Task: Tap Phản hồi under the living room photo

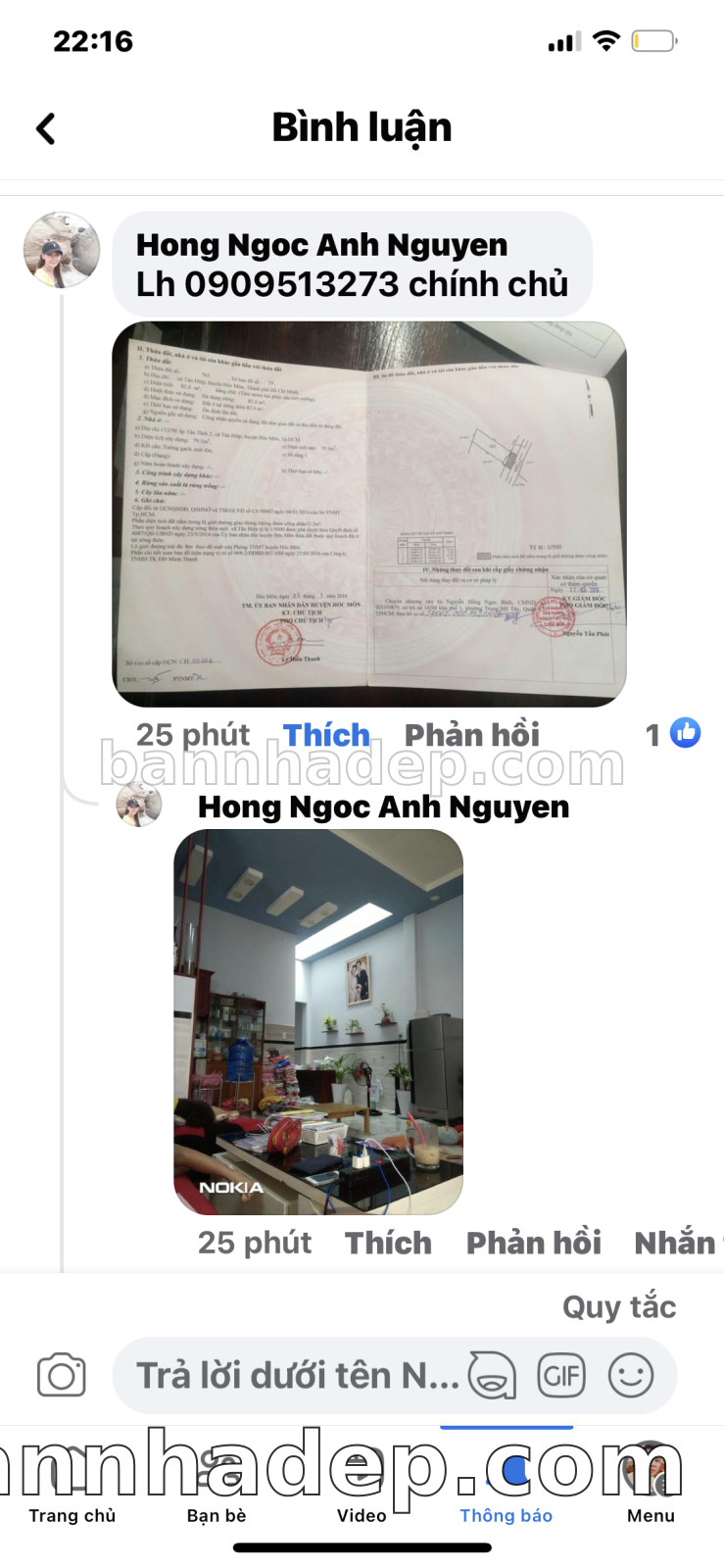Action: point(533,1243)
